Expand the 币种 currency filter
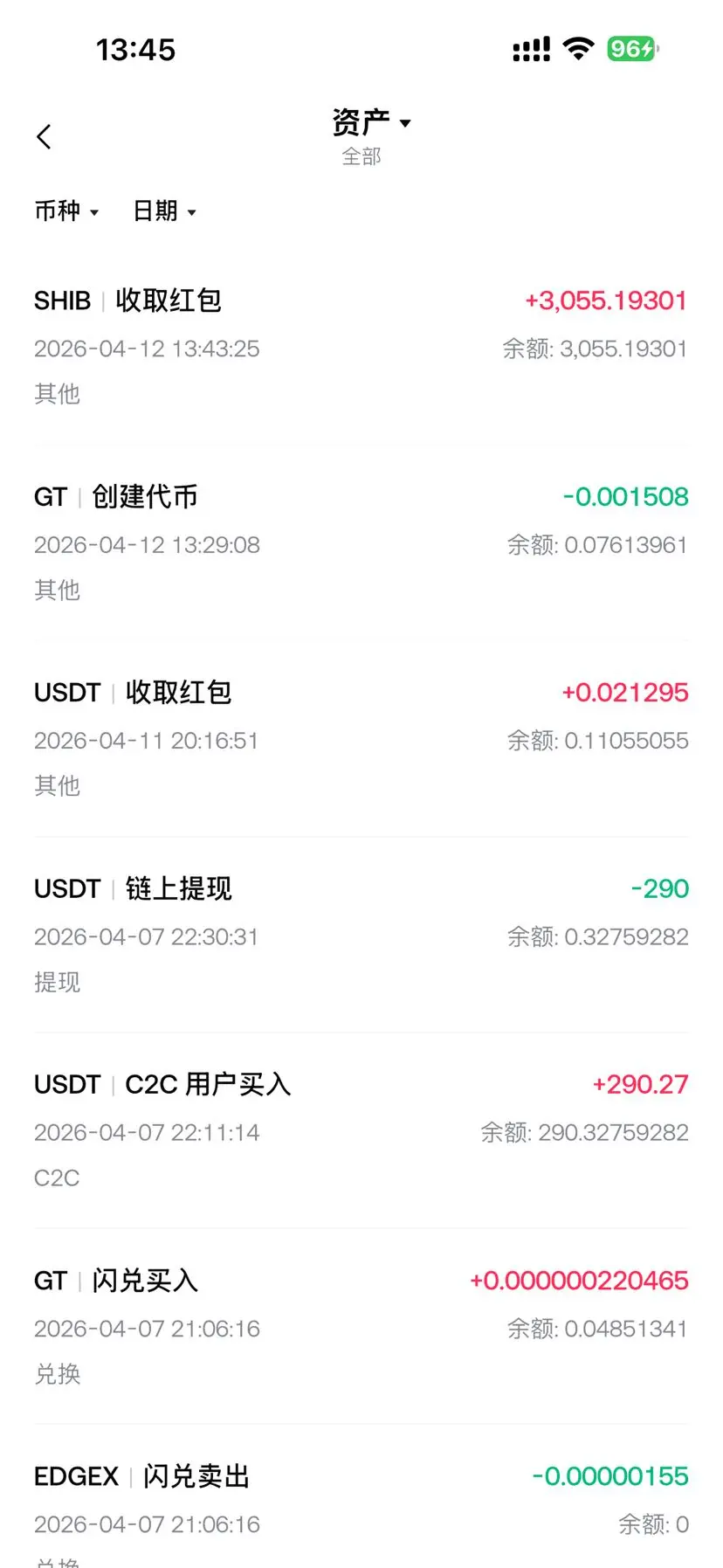Viewport: 723px width, 1568px height. click(66, 211)
